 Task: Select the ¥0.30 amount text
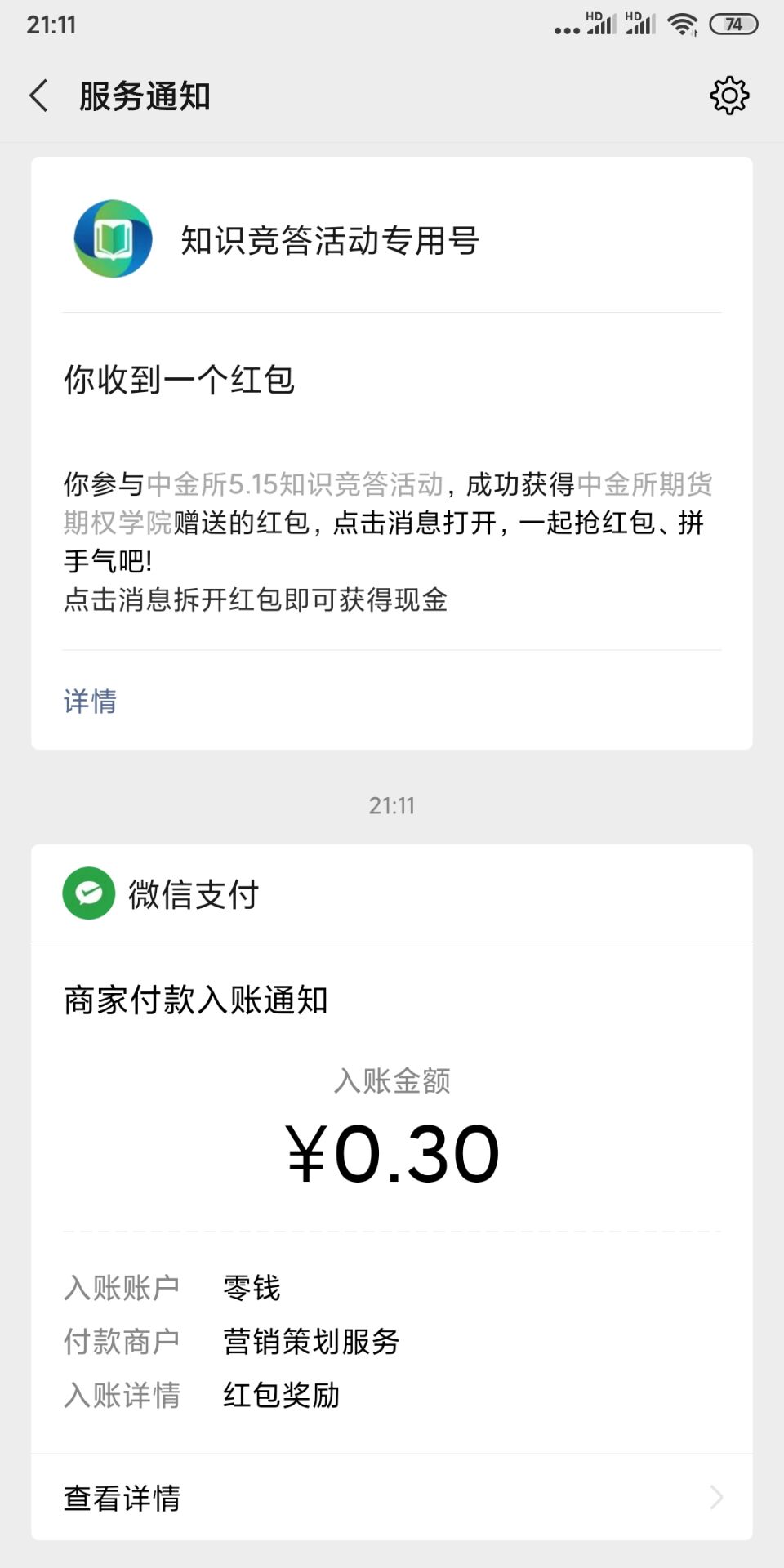tap(392, 1151)
